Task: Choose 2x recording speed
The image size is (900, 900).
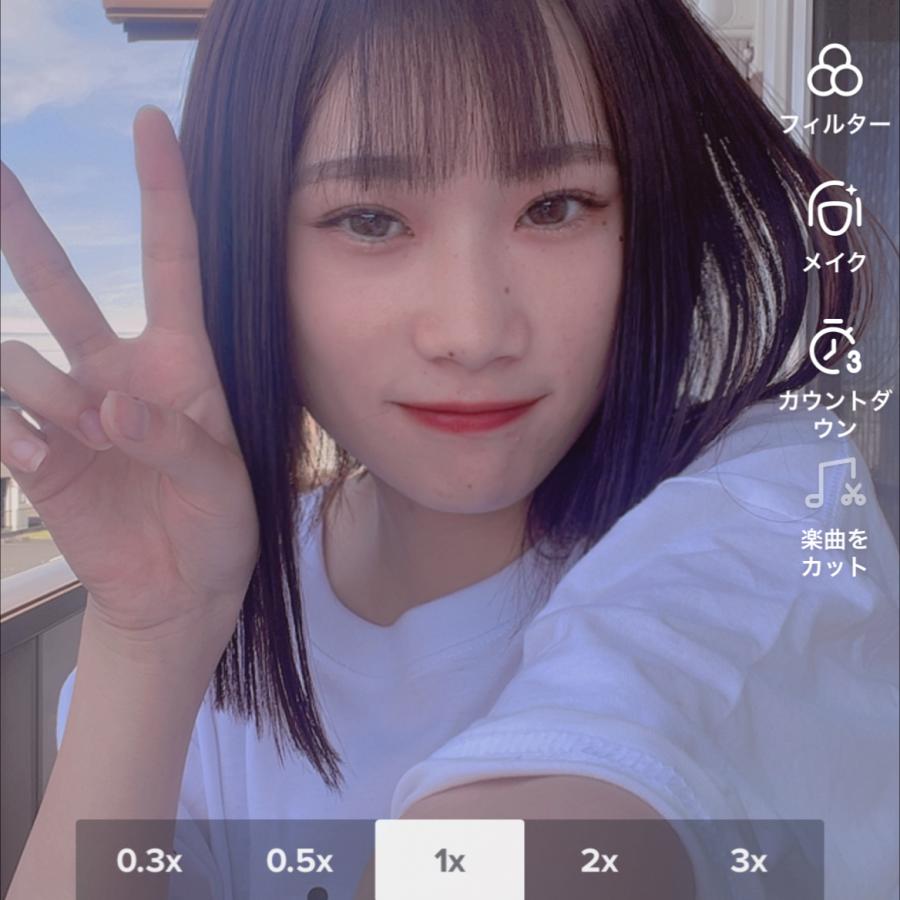Action: tap(599, 860)
